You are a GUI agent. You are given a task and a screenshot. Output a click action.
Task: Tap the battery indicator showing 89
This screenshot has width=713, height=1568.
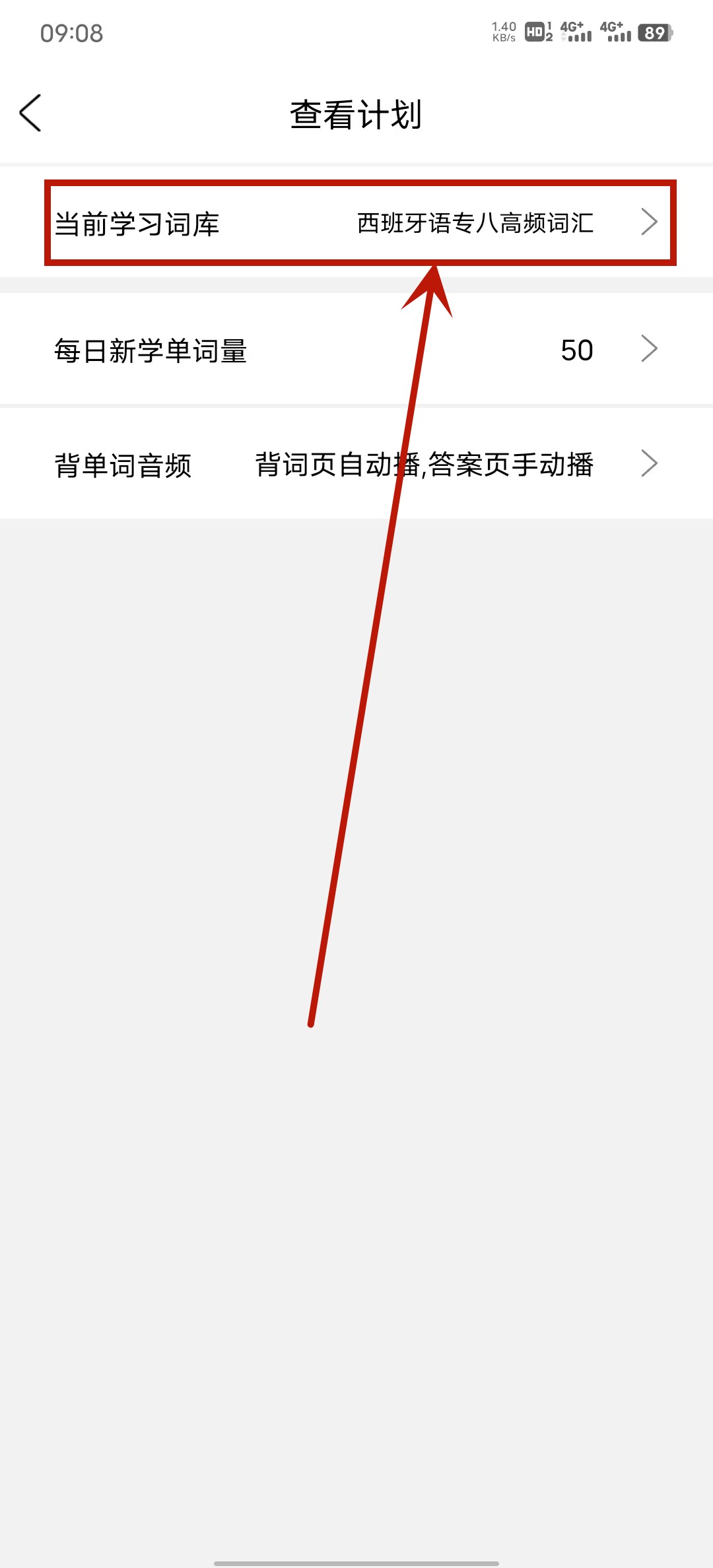pos(653,32)
